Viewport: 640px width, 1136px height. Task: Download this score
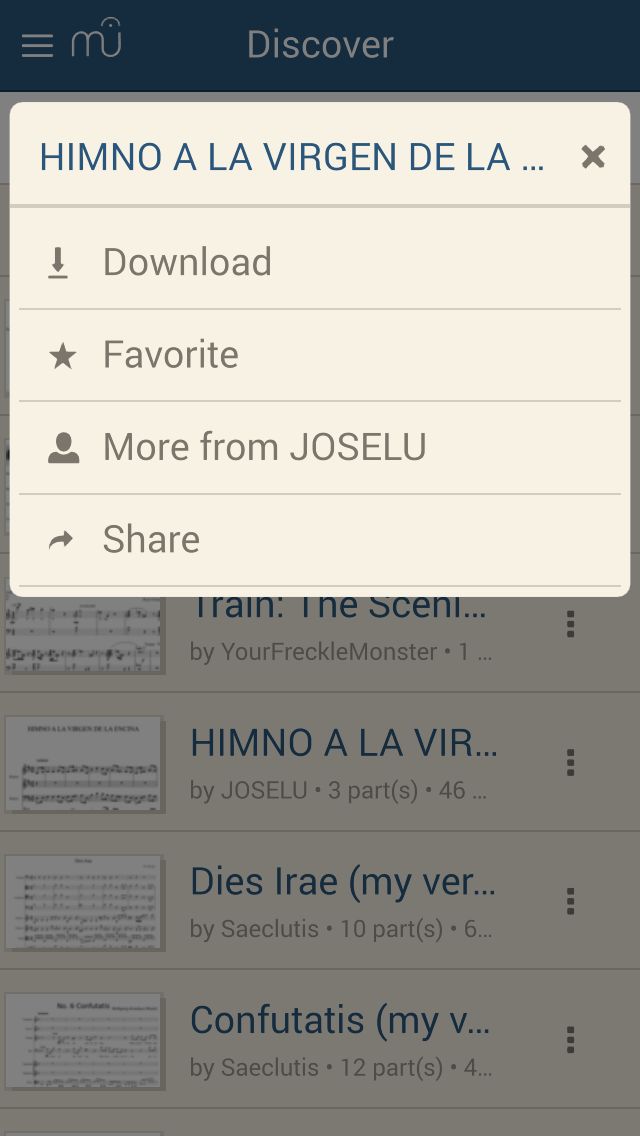tap(320, 262)
